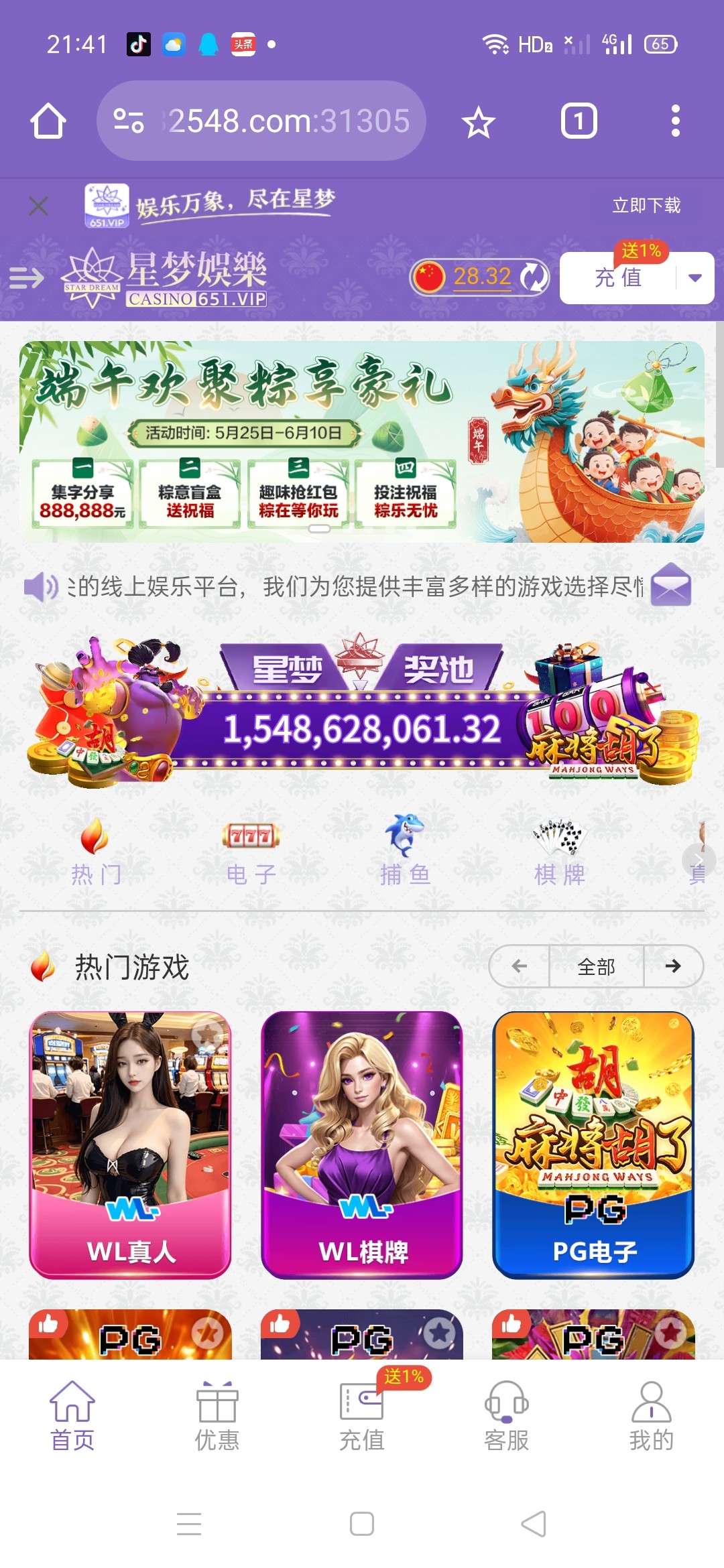Open the WL真人 game card
The height and width of the screenshot is (1568, 724).
point(130,1145)
